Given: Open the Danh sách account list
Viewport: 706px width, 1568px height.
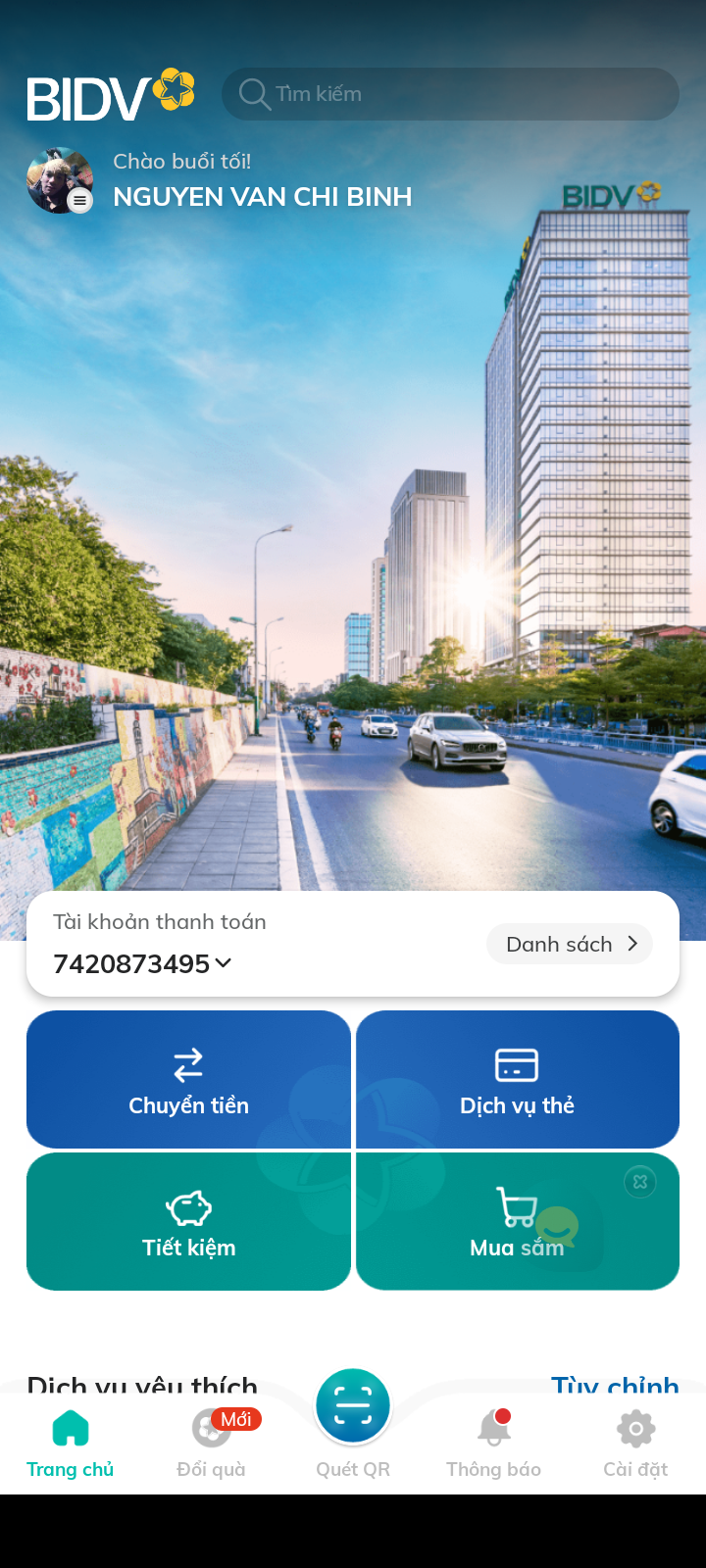Looking at the screenshot, I should click(x=570, y=944).
